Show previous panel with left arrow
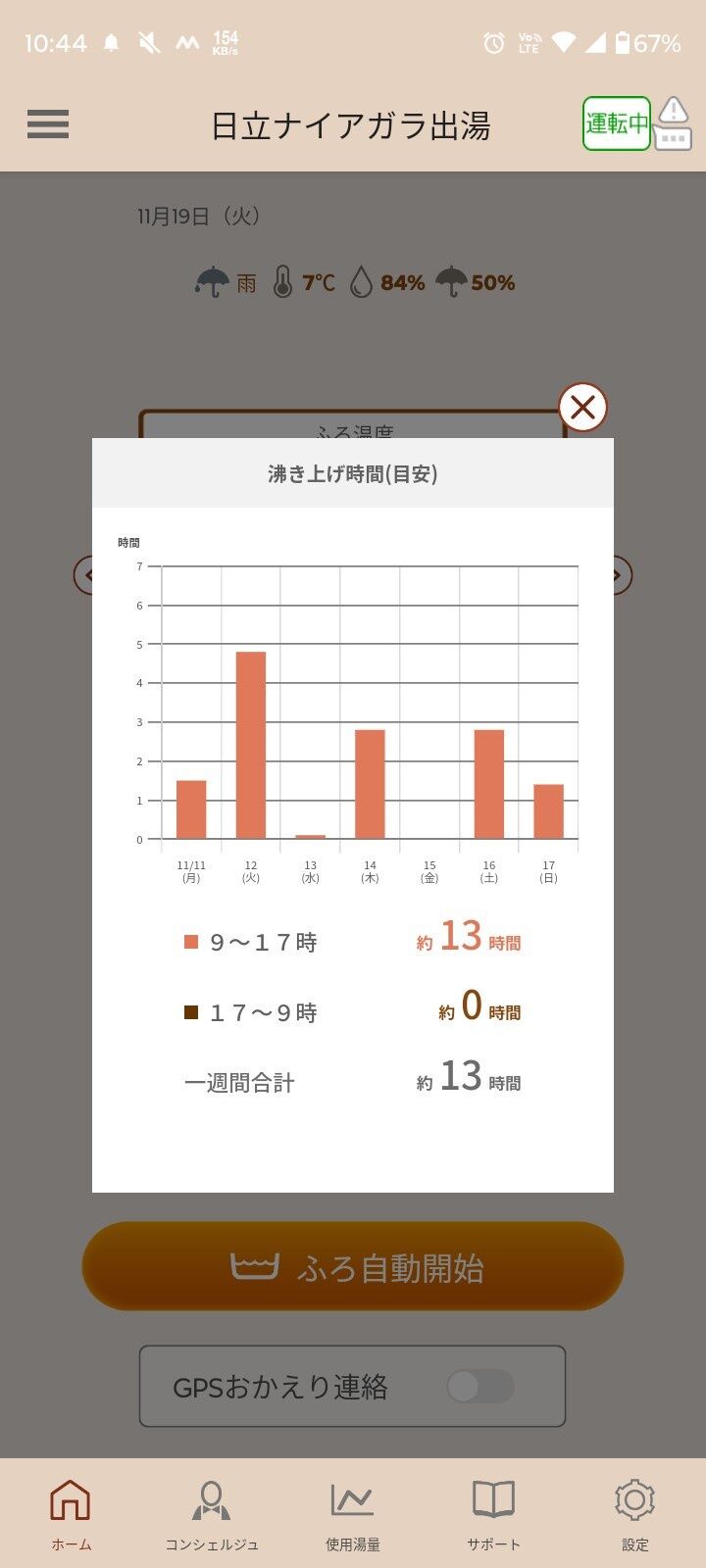 pyautogui.click(x=83, y=574)
